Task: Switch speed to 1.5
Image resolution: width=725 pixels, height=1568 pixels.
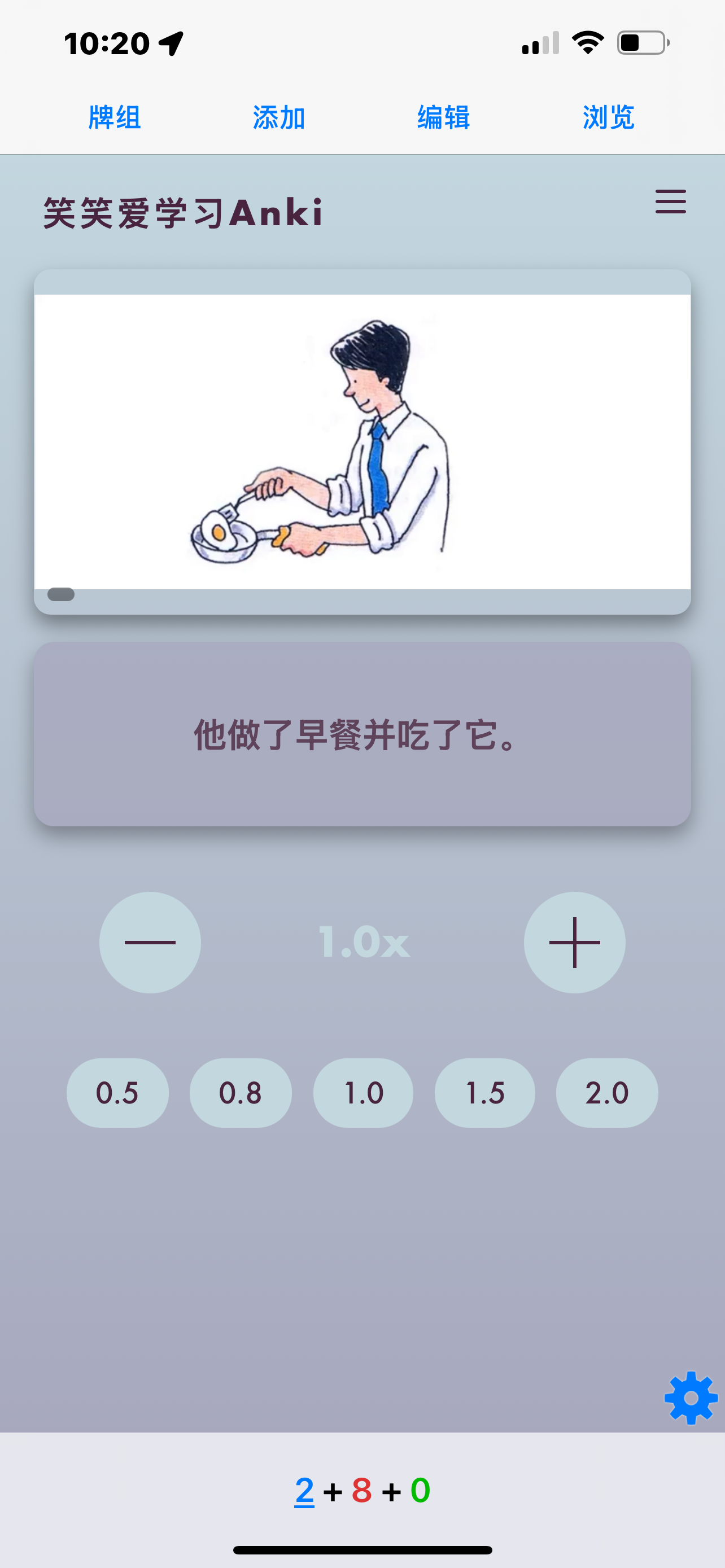Action: click(485, 1093)
